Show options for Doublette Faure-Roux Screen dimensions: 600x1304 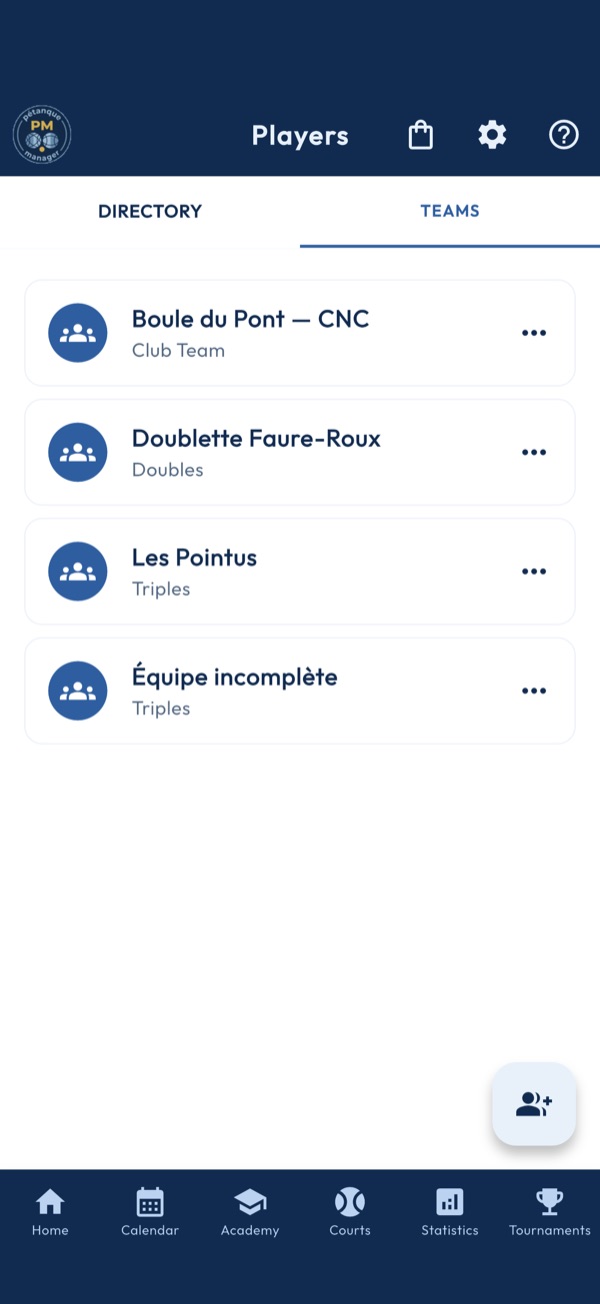[534, 452]
